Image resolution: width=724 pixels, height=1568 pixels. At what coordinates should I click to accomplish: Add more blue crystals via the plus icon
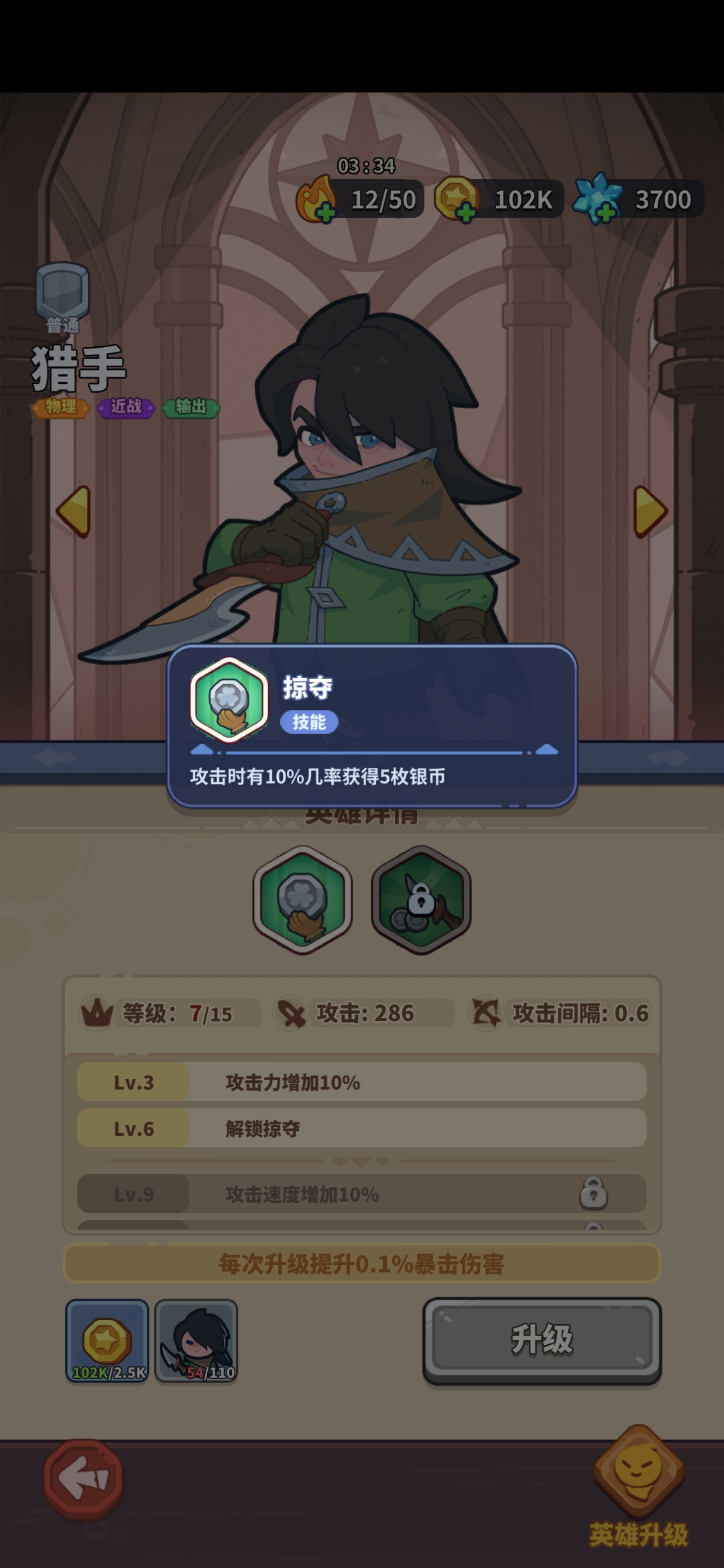pos(605,214)
